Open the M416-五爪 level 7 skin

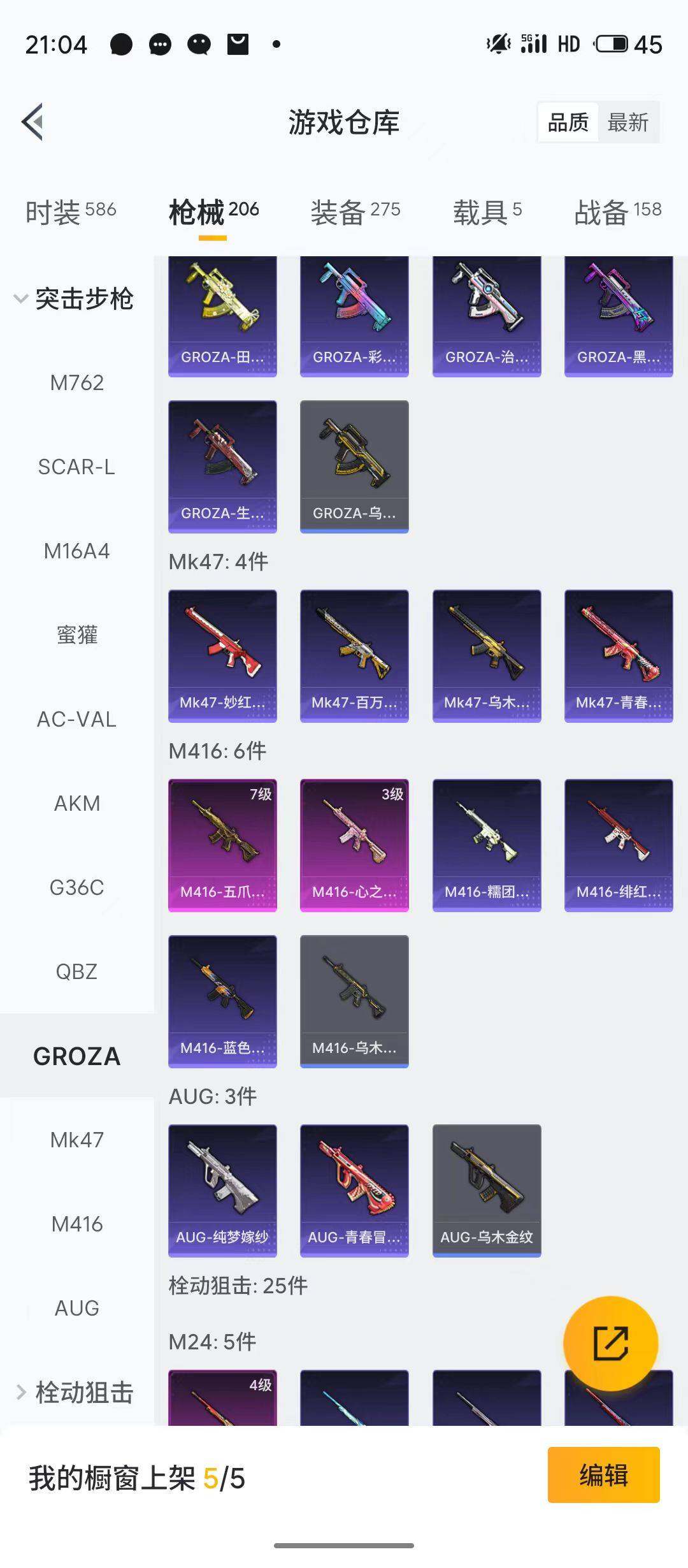[x=222, y=845]
